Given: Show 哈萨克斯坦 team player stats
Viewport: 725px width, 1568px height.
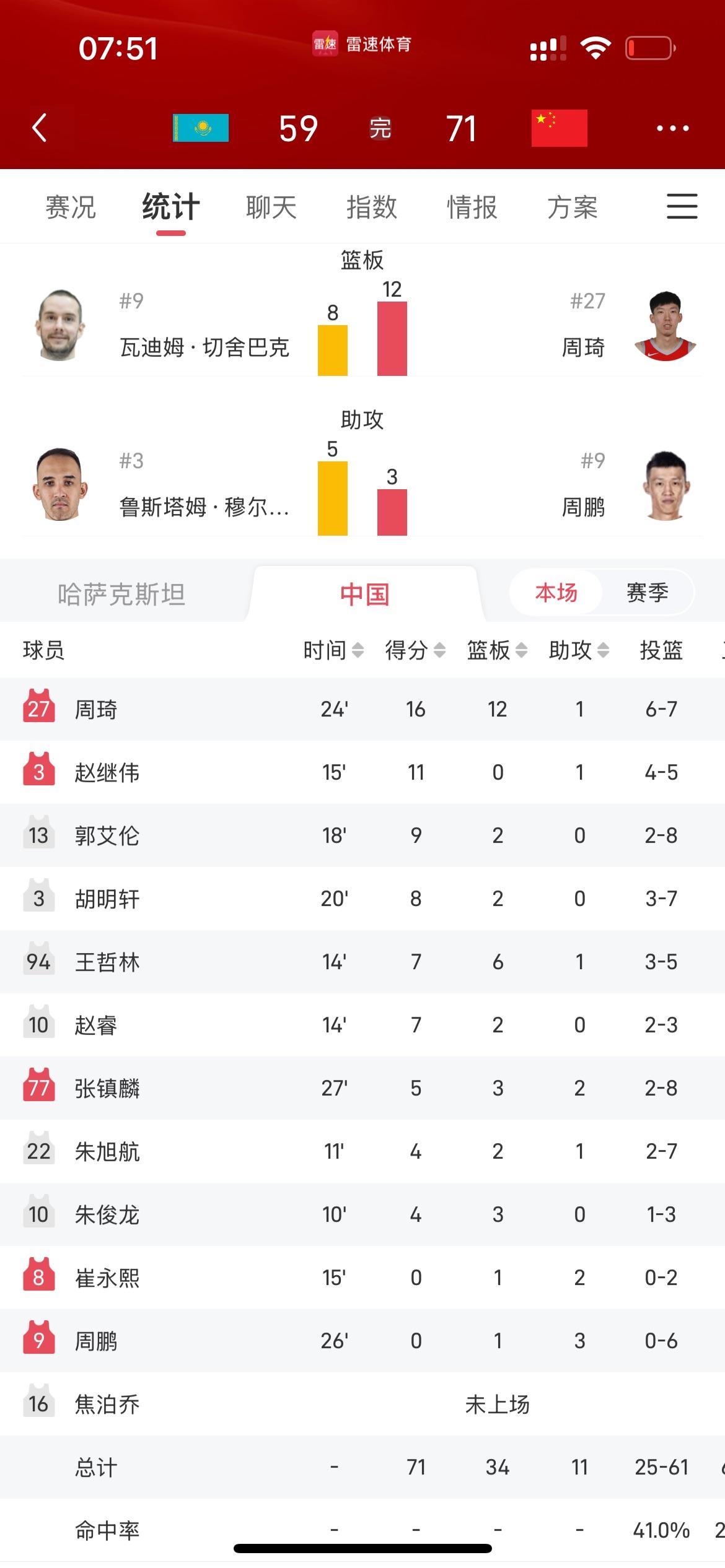Looking at the screenshot, I should pyautogui.click(x=121, y=594).
